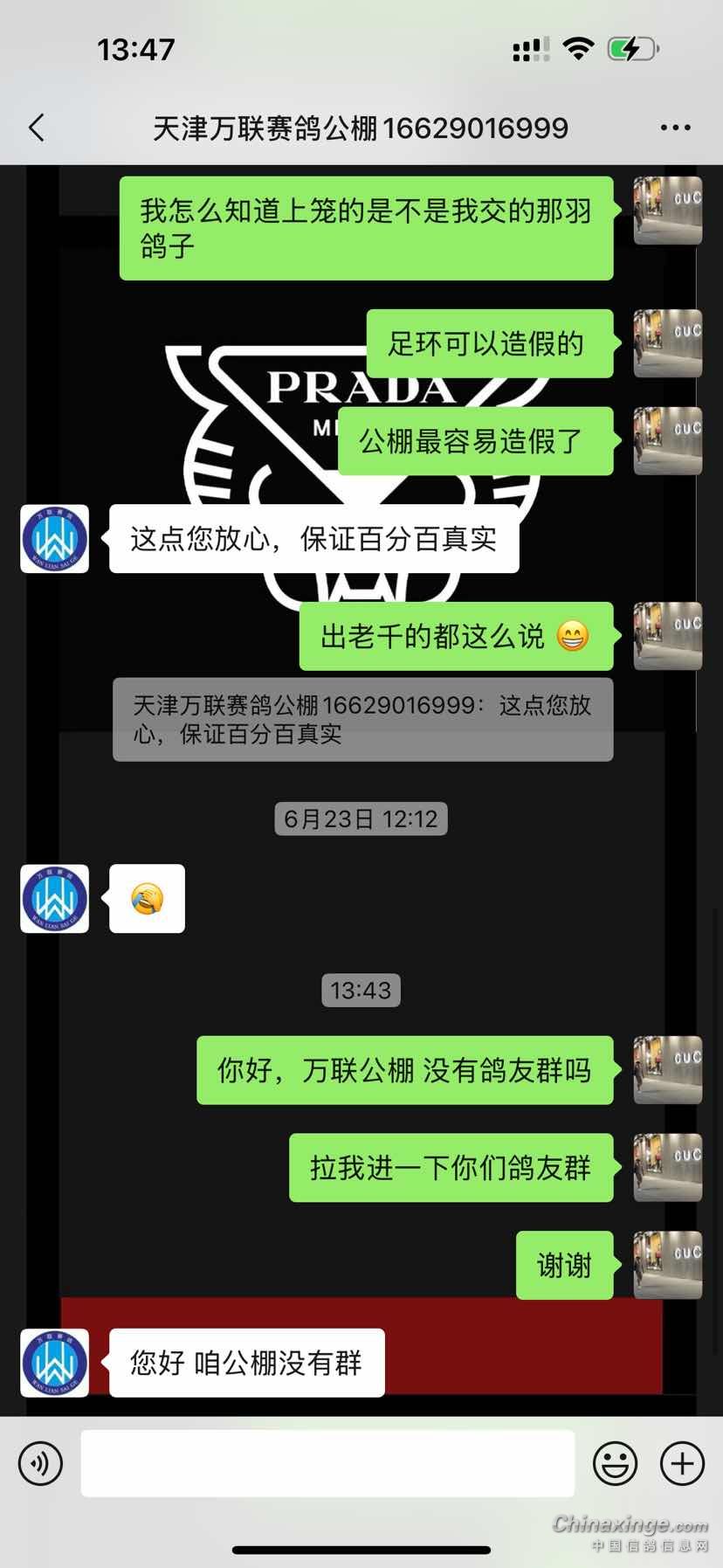Image resolution: width=723 pixels, height=1568 pixels.
Task: Open the emoji sticker panel
Action: pyautogui.click(x=615, y=1463)
